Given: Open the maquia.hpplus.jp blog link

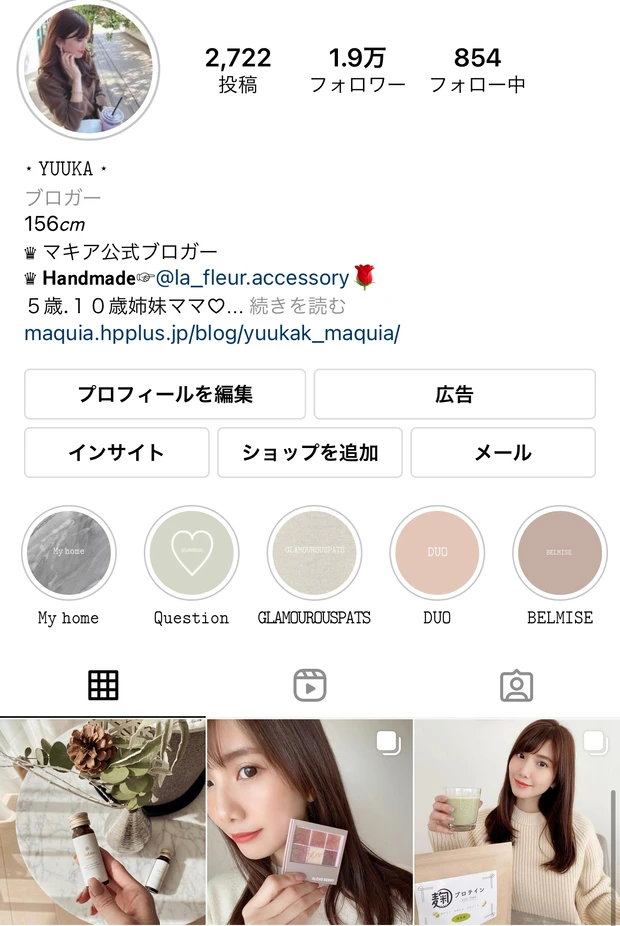Looking at the screenshot, I should [212, 333].
